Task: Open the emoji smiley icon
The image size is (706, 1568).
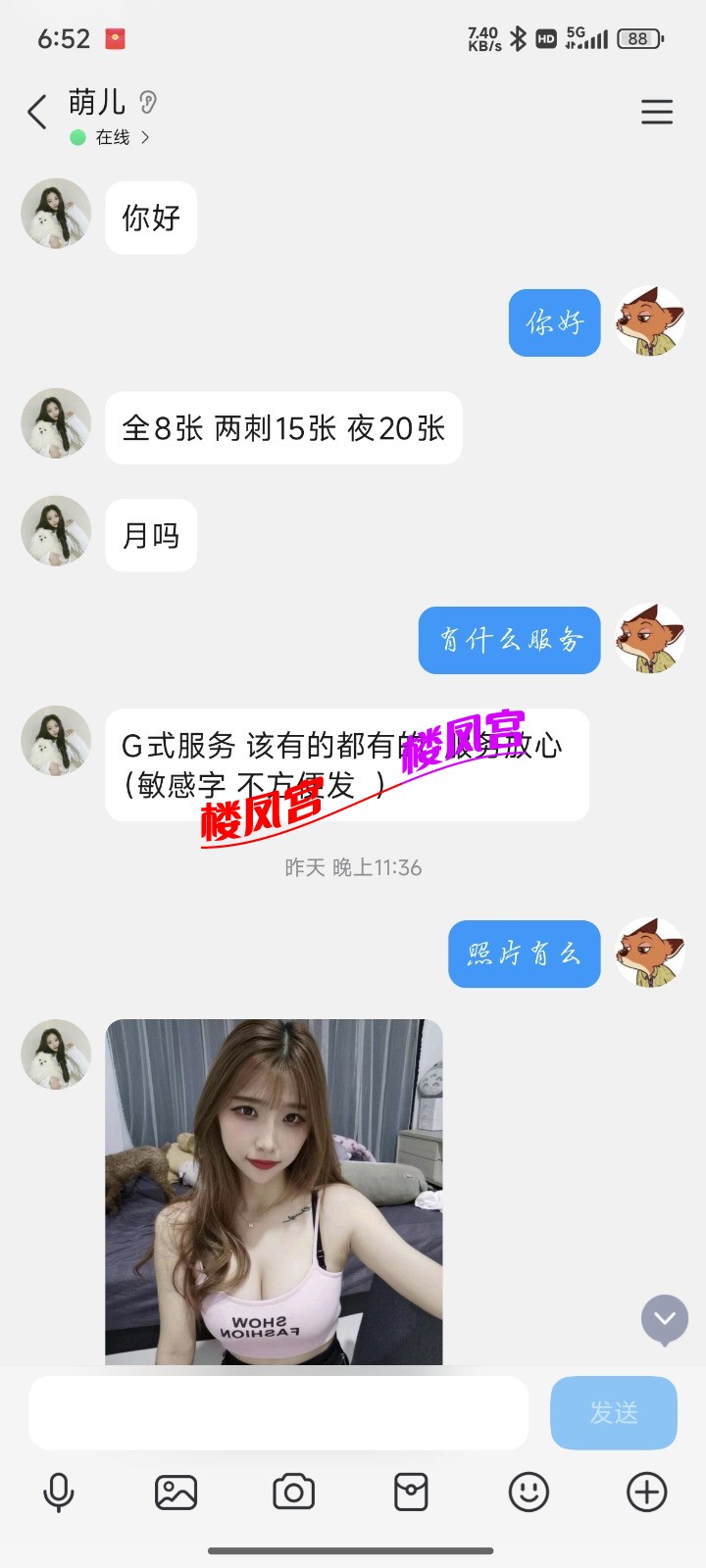Action: (529, 1492)
